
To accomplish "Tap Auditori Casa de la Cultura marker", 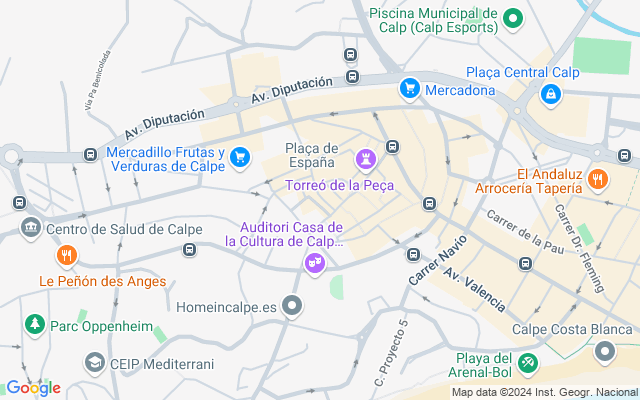I will pyautogui.click(x=314, y=263).
